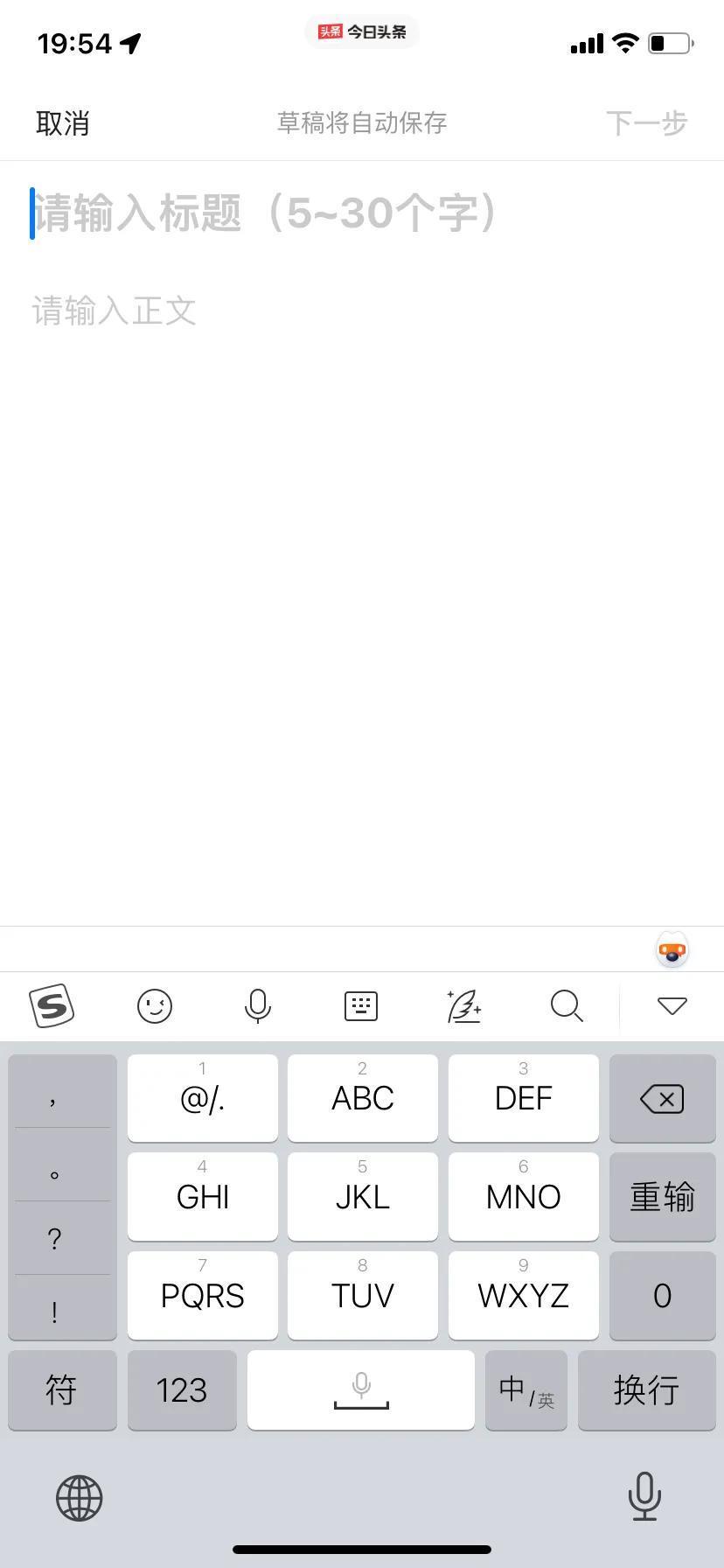Open the emoji panel
The image size is (724, 1568).
coord(155,1006)
